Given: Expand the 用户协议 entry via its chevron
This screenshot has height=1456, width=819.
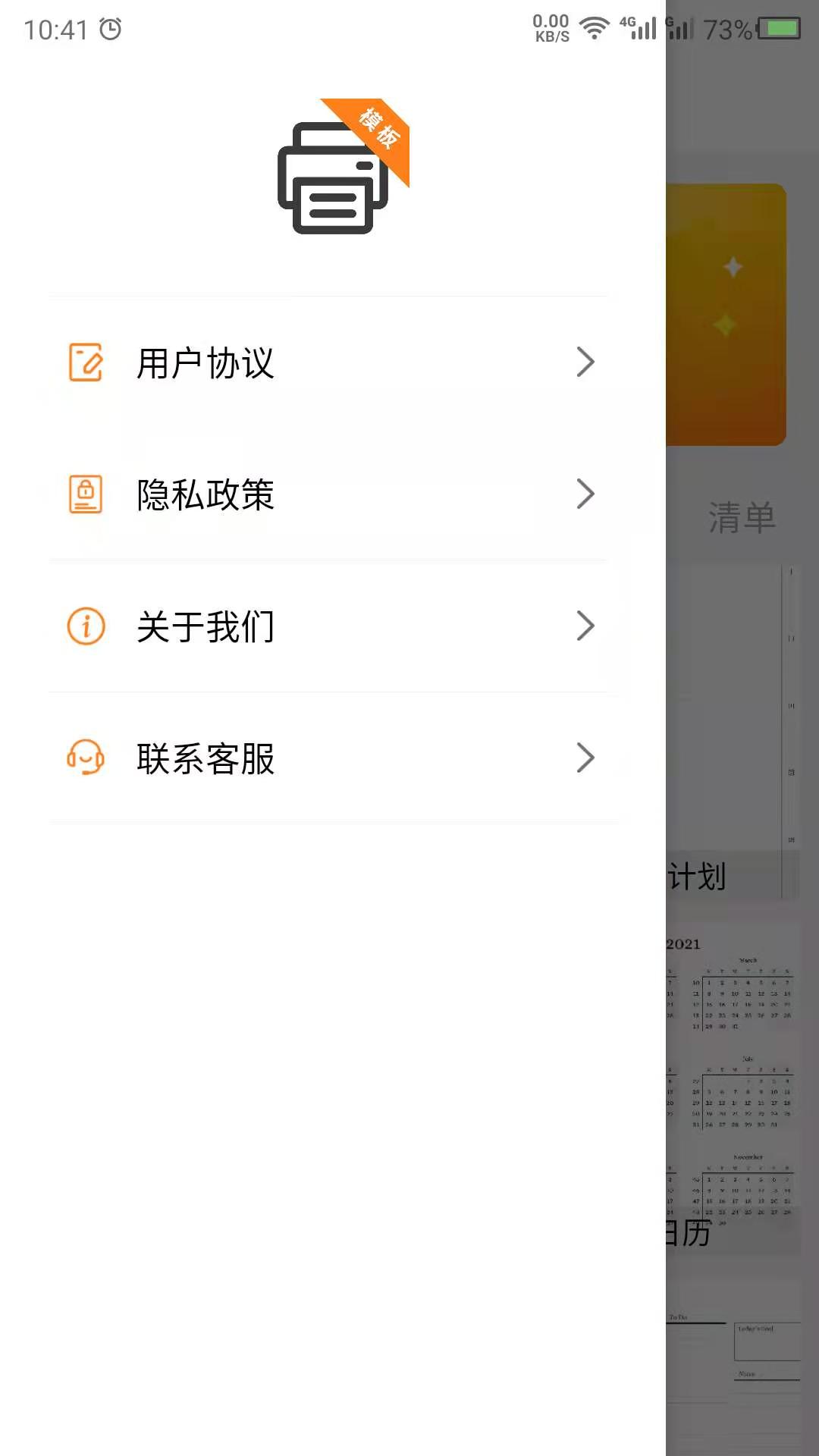Looking at the screenshot, I should (x=585, y=362).
